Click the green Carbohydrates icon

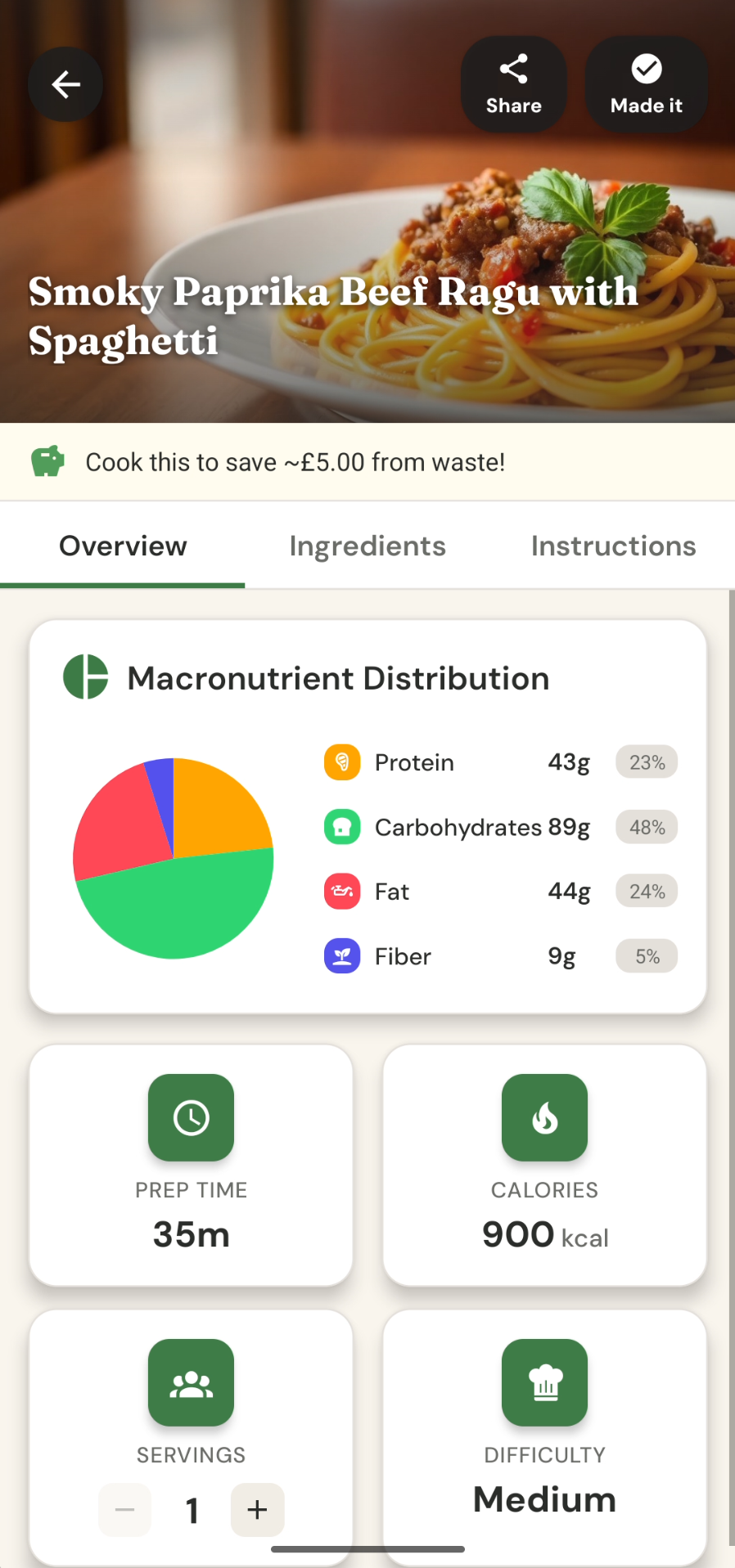[342, 827]
